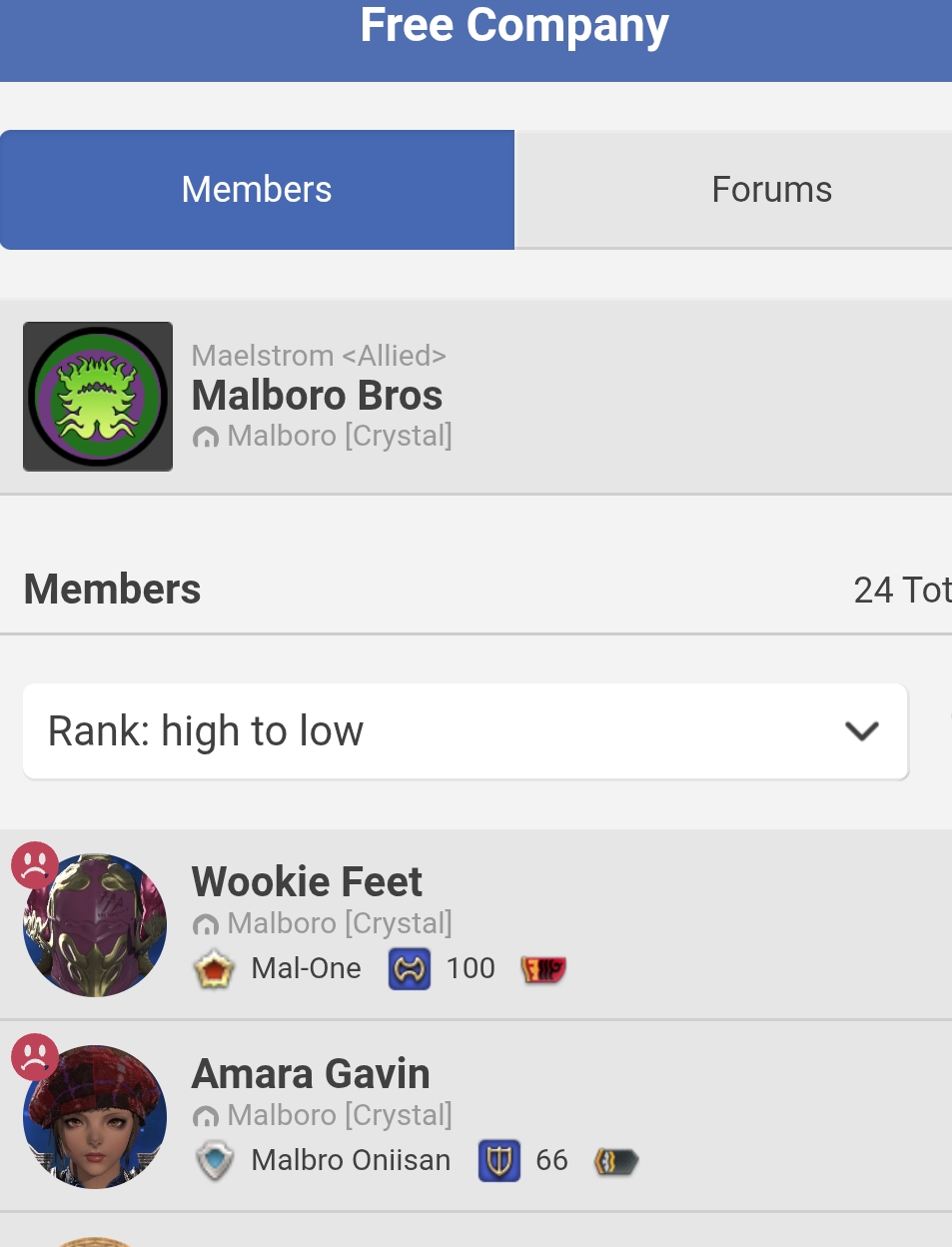Image resolution: width=952 pixels, height=1247 pixels.
Task: Open Wookie Feet's member profile
Action: pos(307,883)
